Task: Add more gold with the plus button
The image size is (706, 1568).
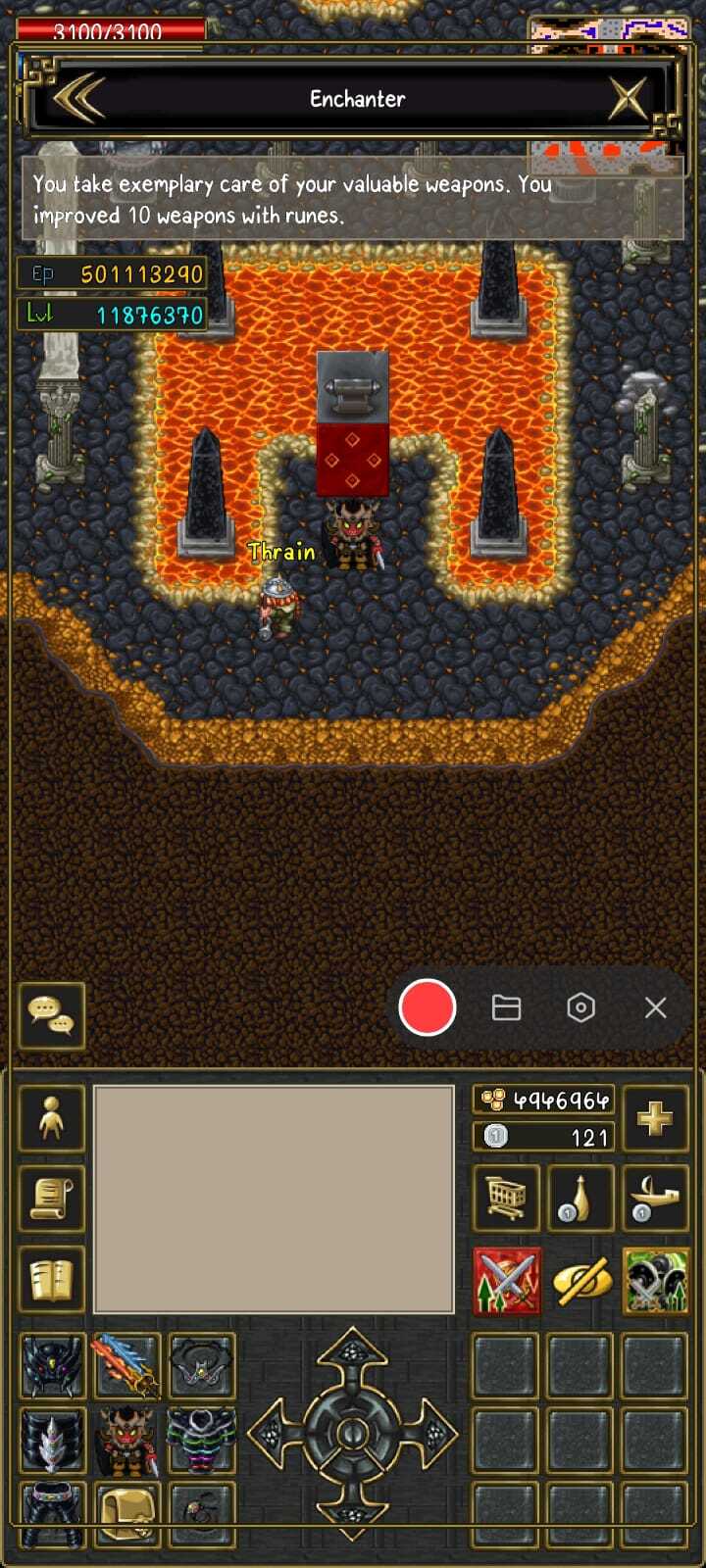Action: 655,1117
